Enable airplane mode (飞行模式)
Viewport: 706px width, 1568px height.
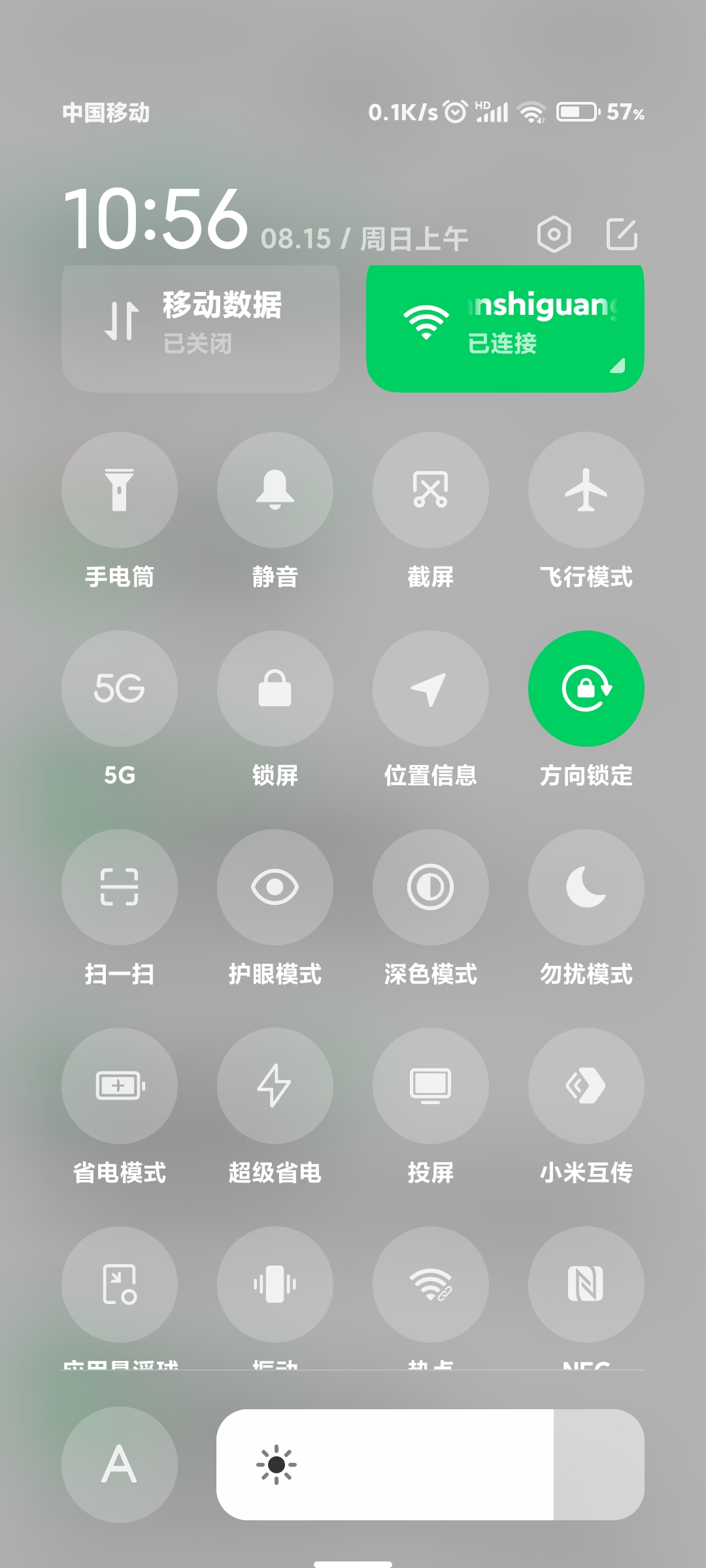[586, 490]
